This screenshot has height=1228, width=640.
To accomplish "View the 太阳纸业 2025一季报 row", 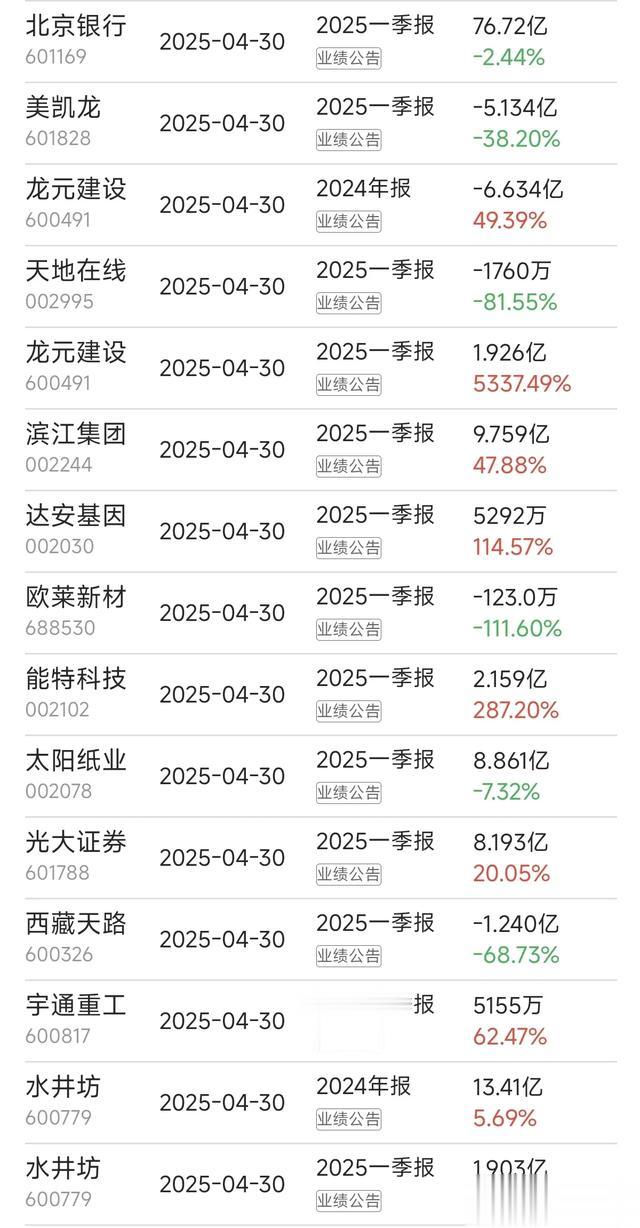I will pos(320,776).
